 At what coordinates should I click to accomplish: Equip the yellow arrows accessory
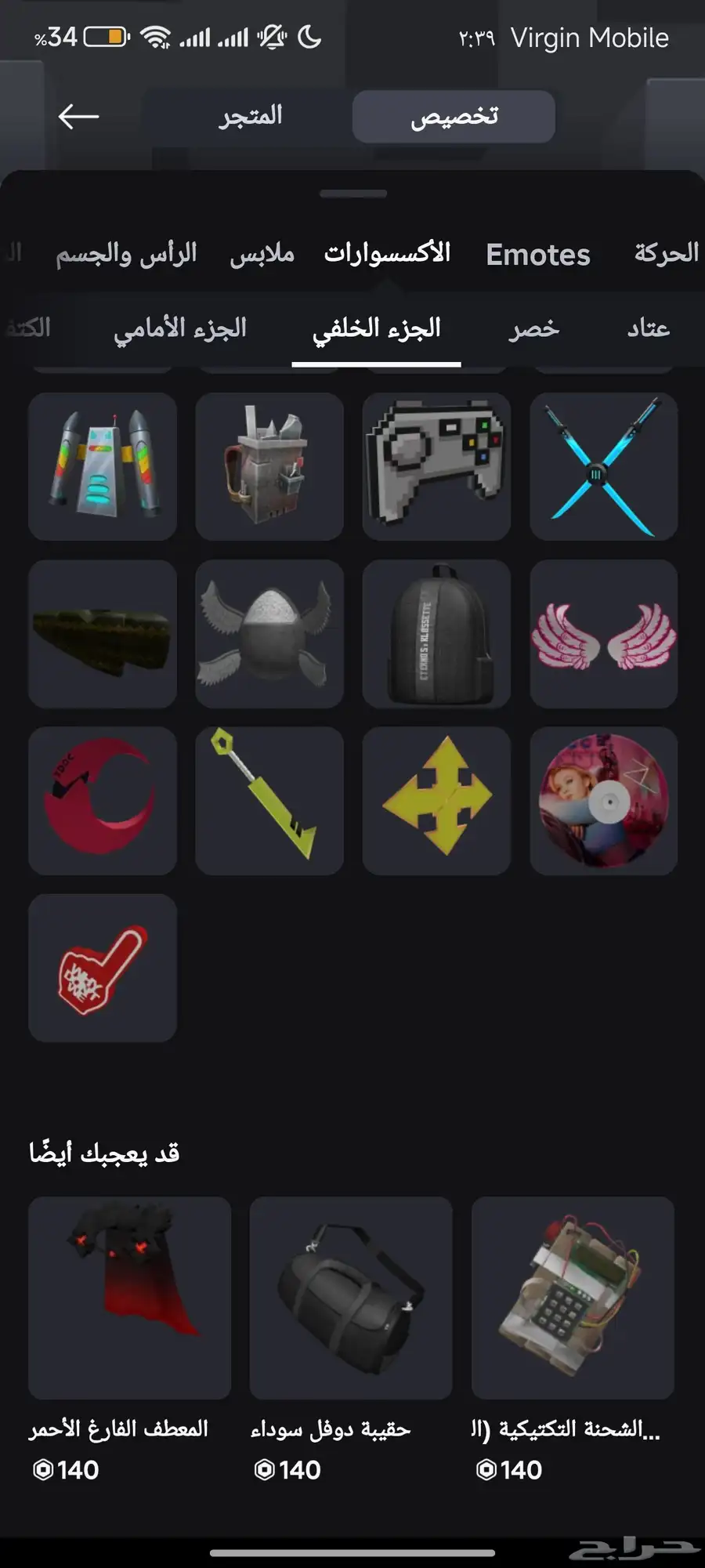pyautogui.click(x=436, y=800)
